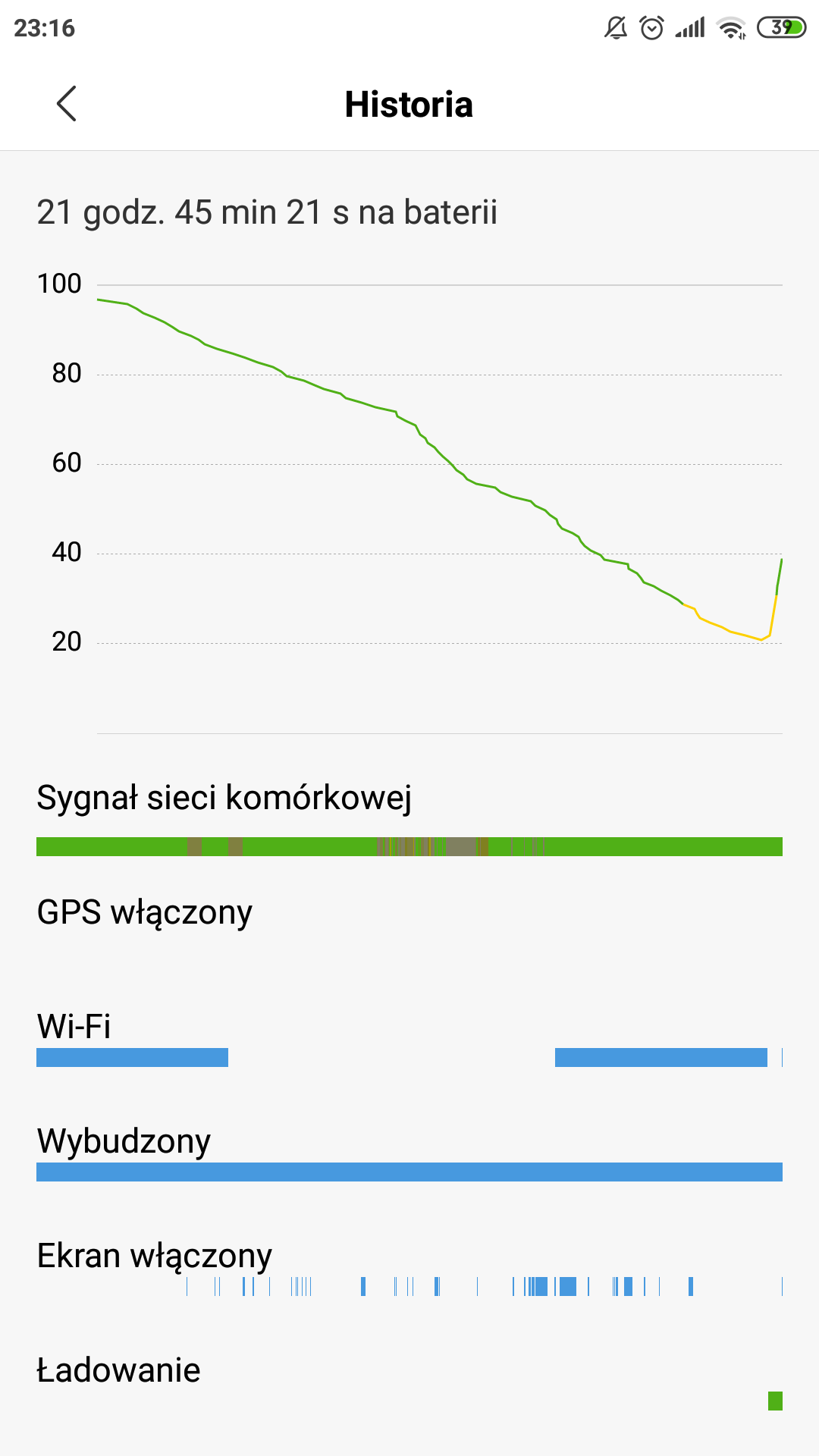
Task: Go back from the Historia screen
Action: coord(67,104)
